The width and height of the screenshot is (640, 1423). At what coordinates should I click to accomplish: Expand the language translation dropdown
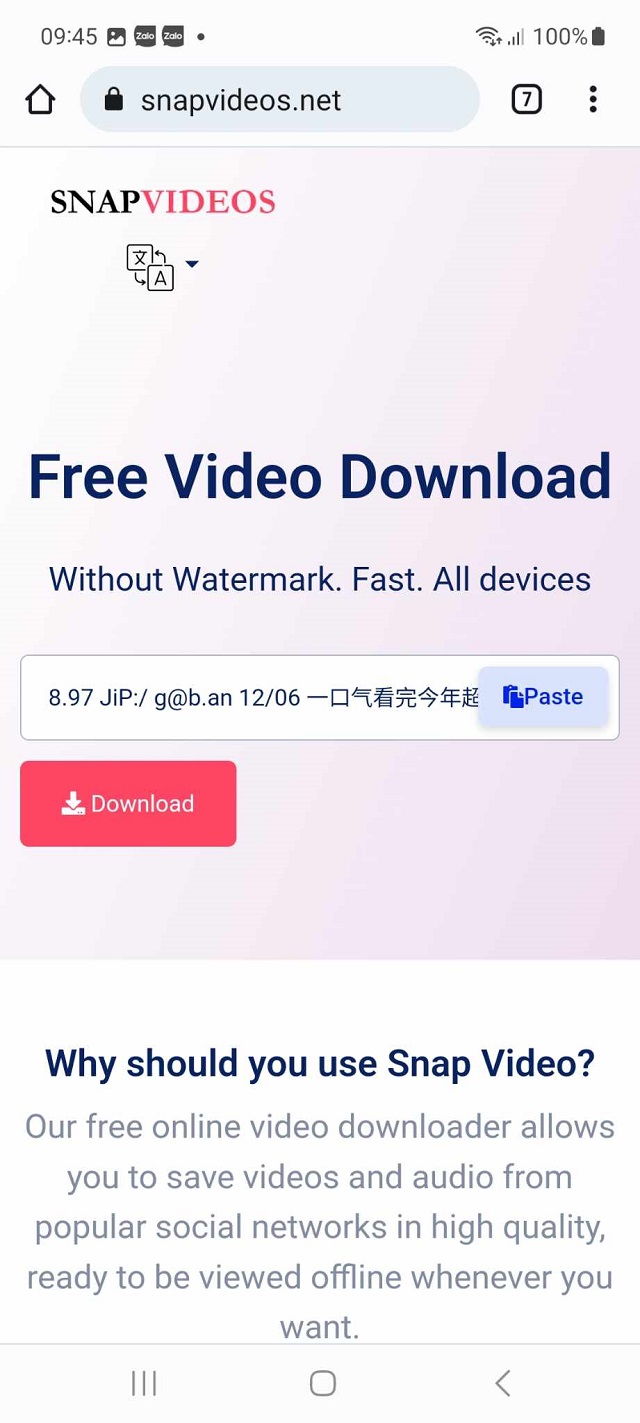[x=162, y=266]
